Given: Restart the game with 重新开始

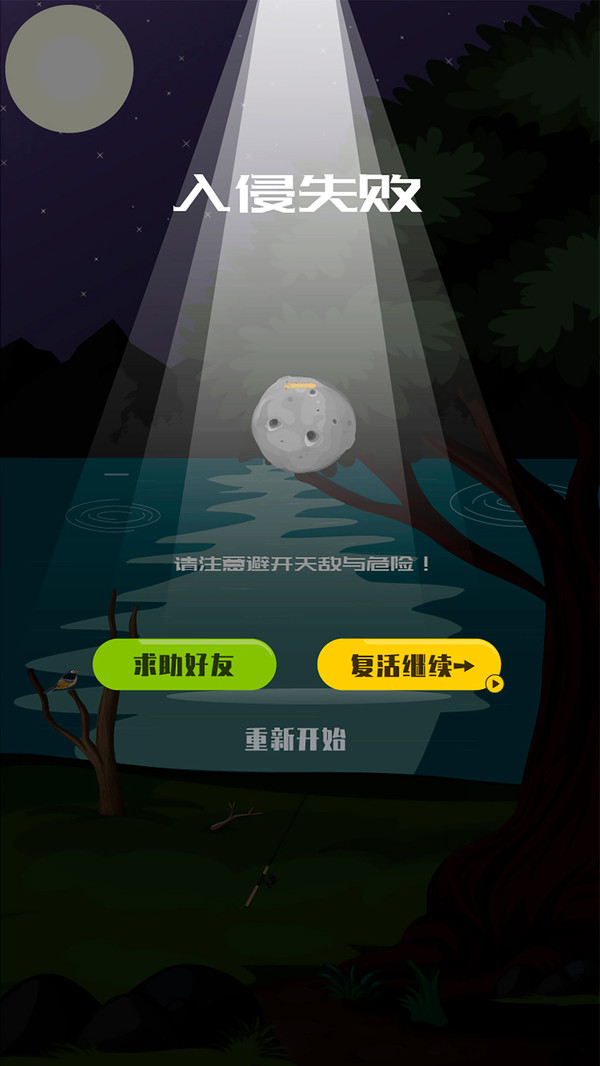Looking at the screenshot, I should tap(296, 740).
